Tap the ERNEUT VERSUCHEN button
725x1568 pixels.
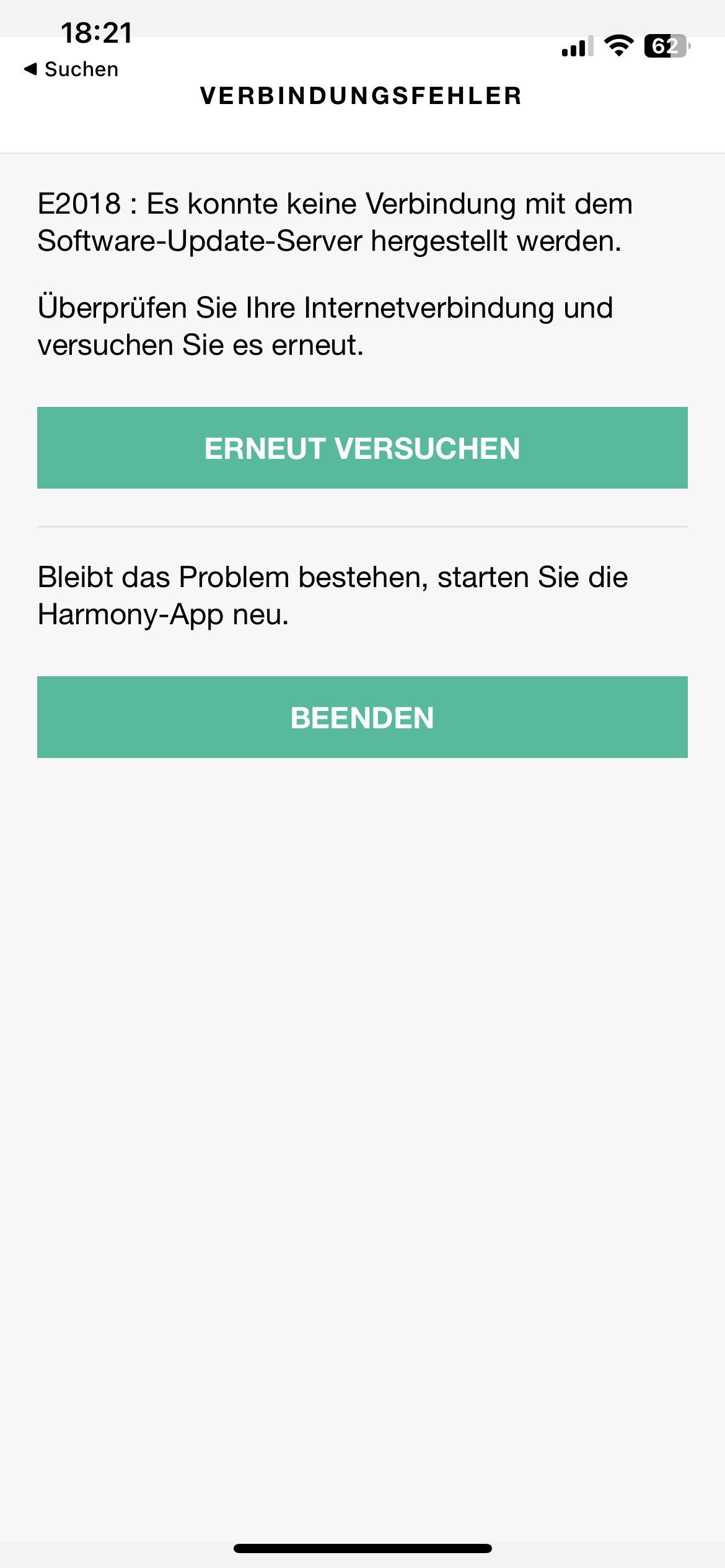[x=362, y=448]
